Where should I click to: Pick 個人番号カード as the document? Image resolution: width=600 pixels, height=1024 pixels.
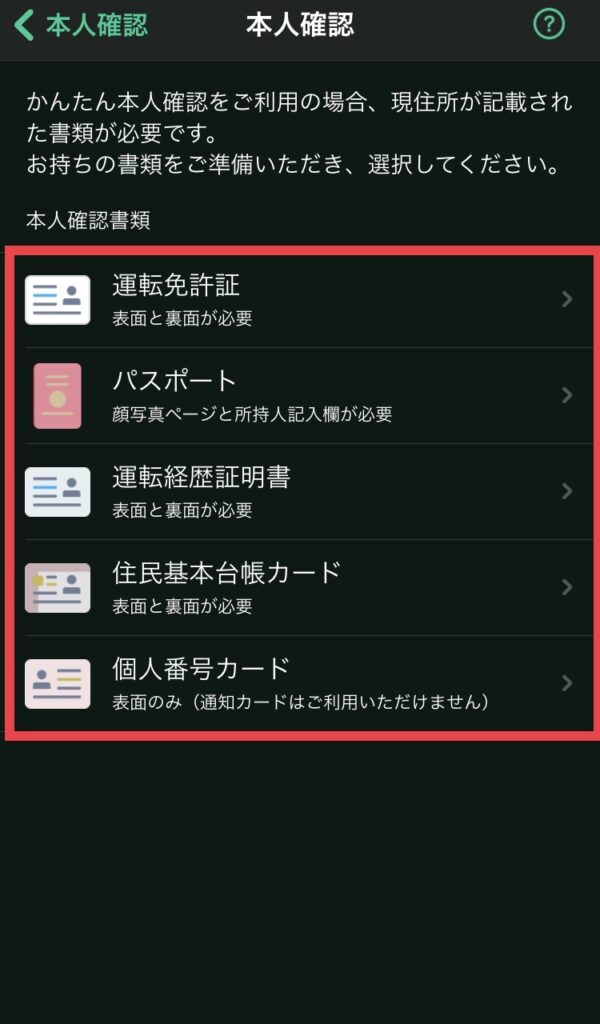click(300, 683)
